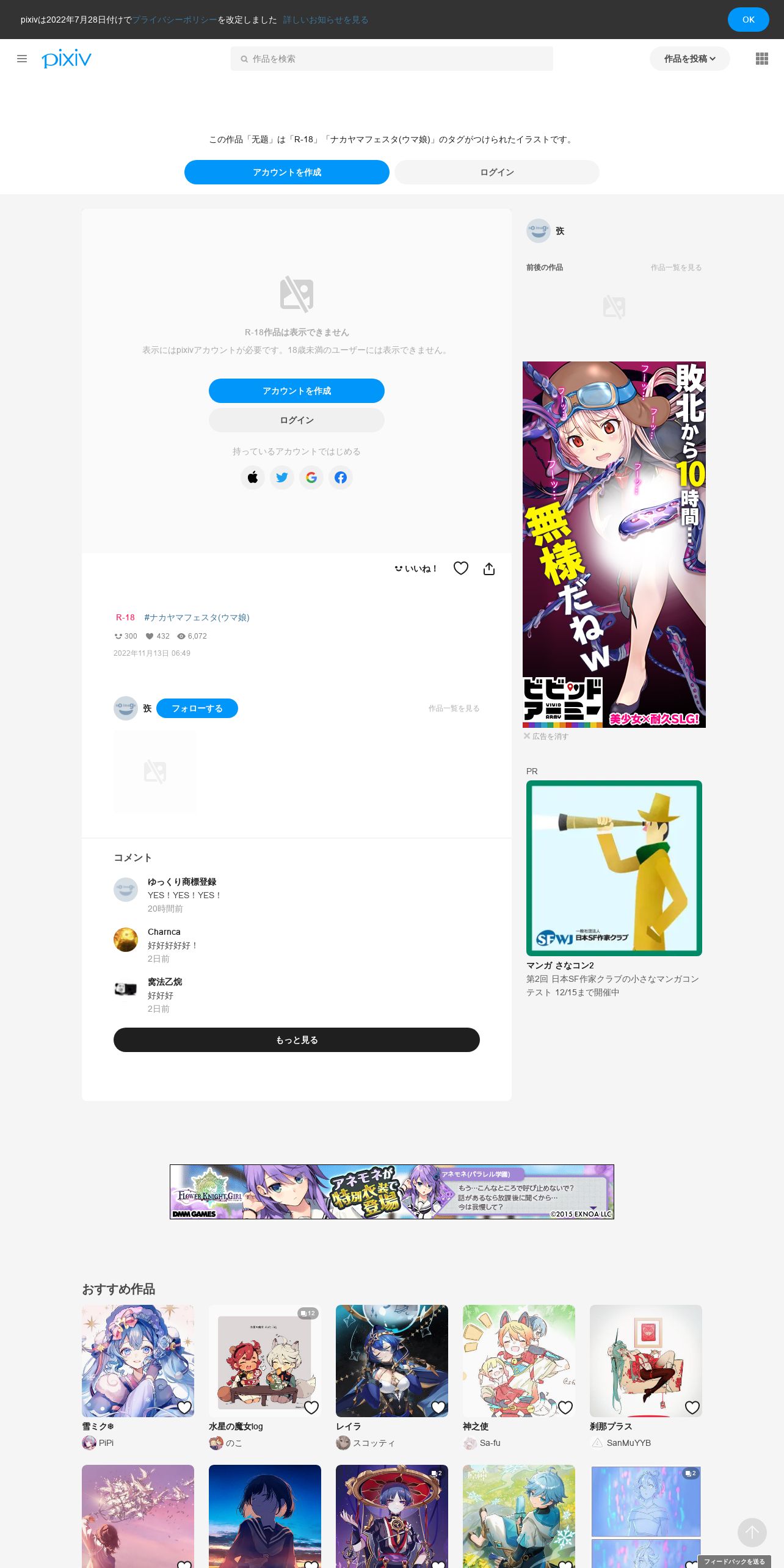Open the 雪ミク recommended artwork
This screenshot has width=784, height=1568.
[137, 1360]
